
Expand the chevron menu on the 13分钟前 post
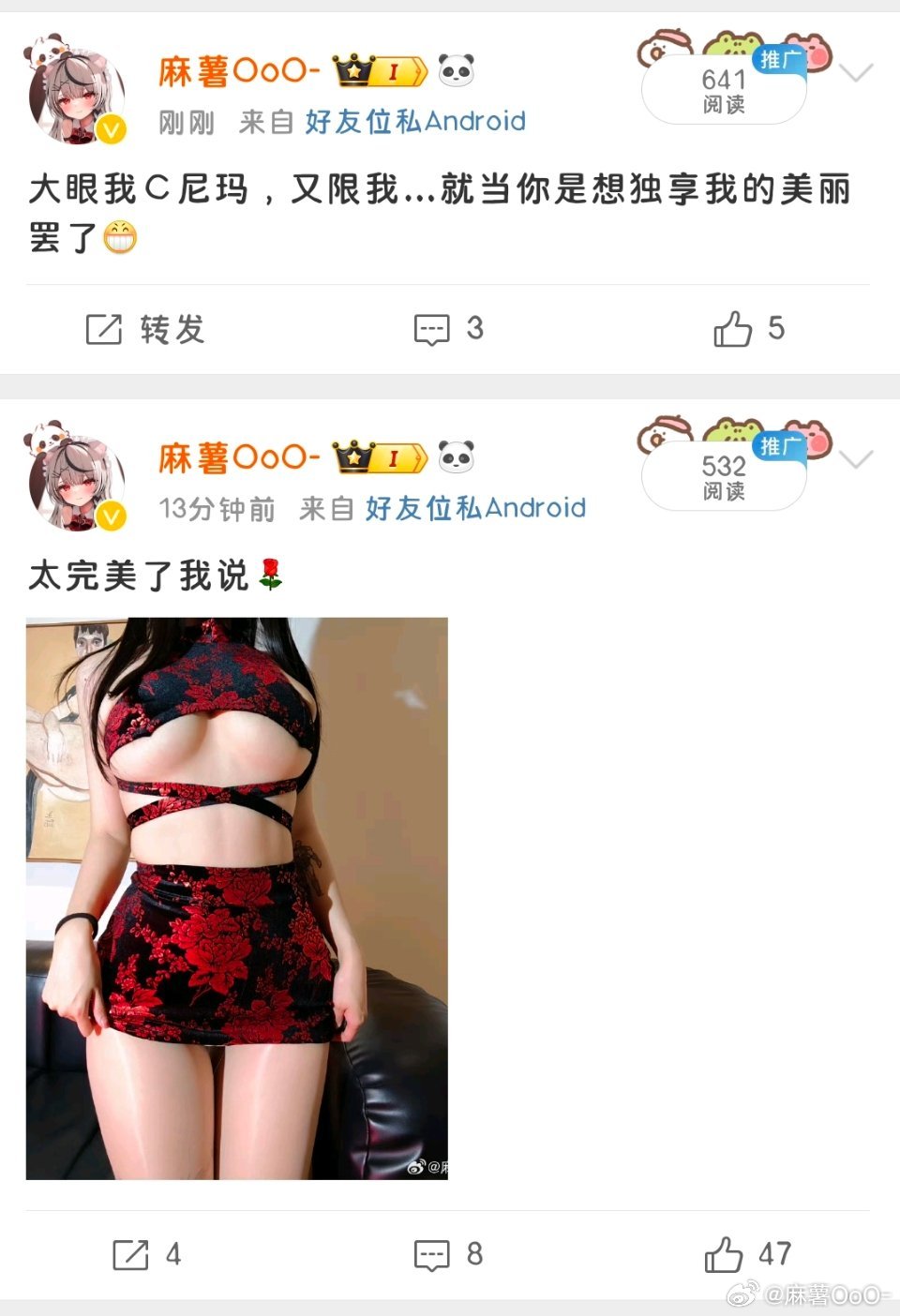[x=856, y=458]
